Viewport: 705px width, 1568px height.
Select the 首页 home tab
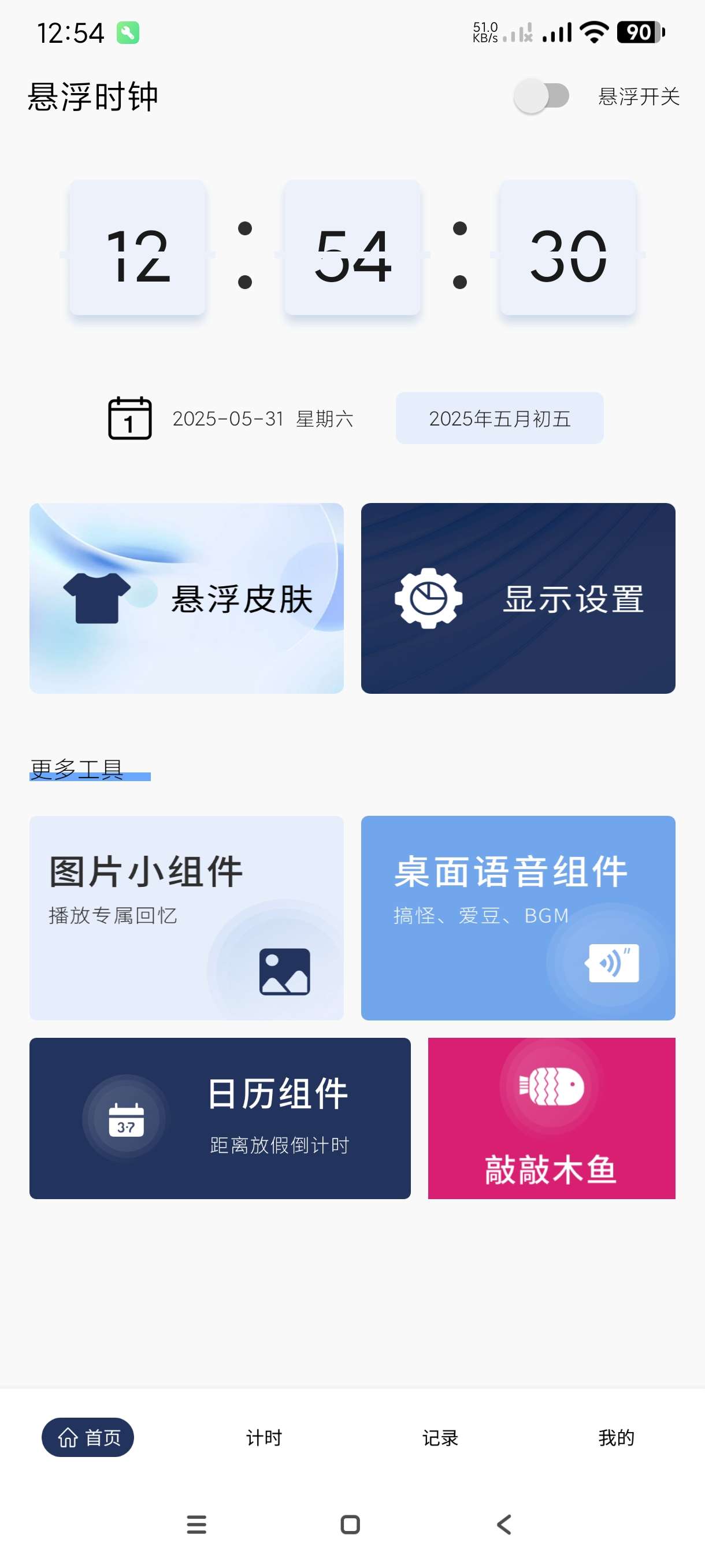click(88, 1438)
